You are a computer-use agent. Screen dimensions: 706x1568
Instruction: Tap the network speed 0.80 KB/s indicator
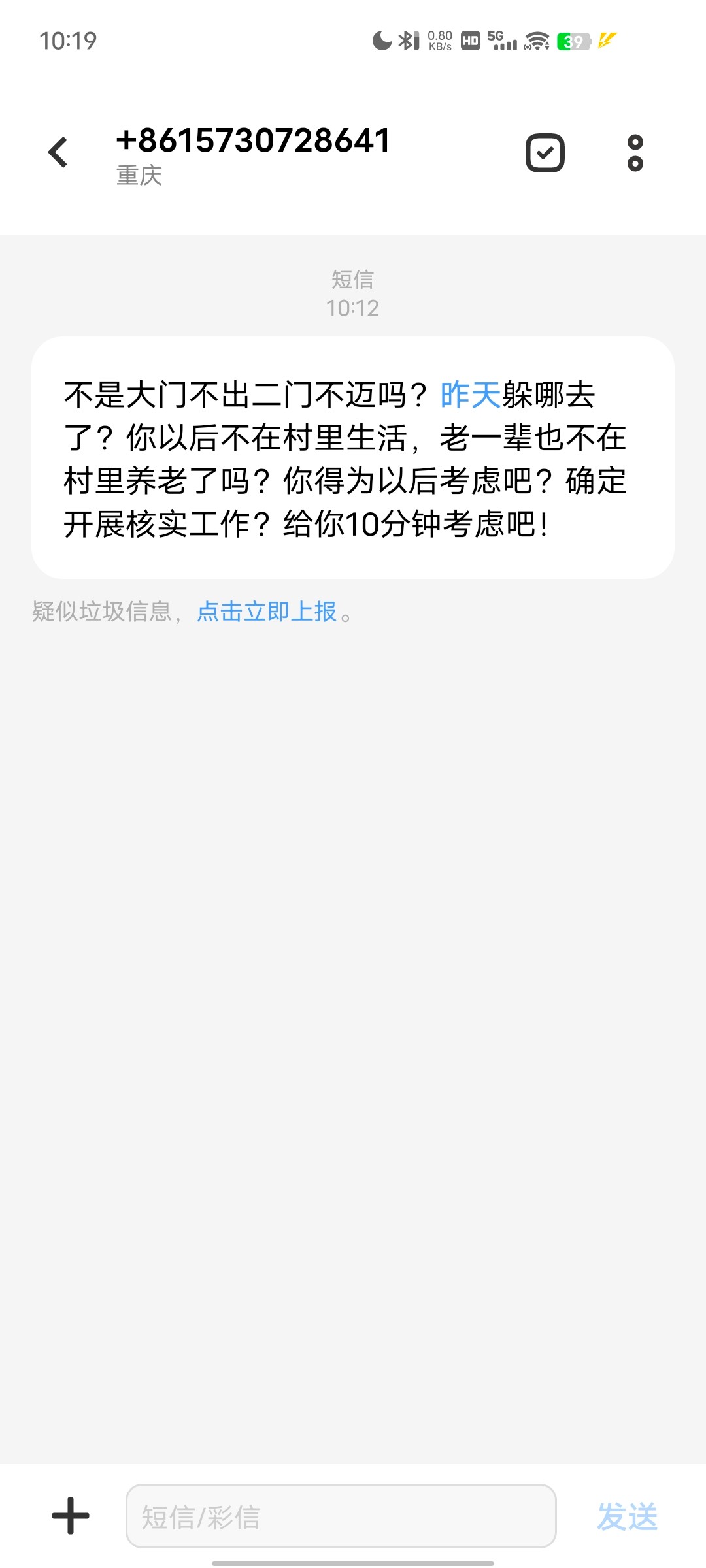tap(439, 41)
